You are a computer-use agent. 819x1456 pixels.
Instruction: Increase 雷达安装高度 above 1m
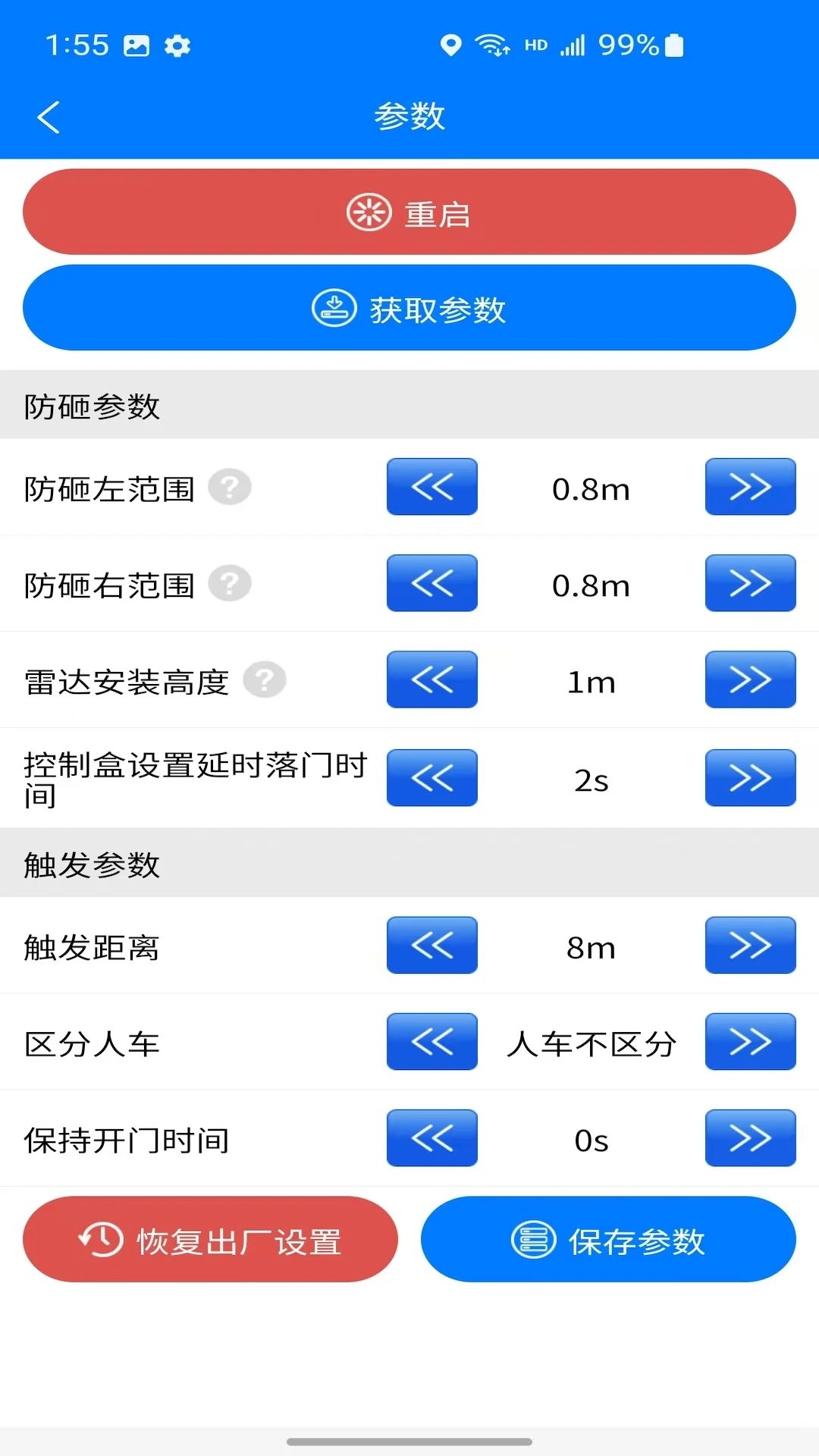click(750, 680)
